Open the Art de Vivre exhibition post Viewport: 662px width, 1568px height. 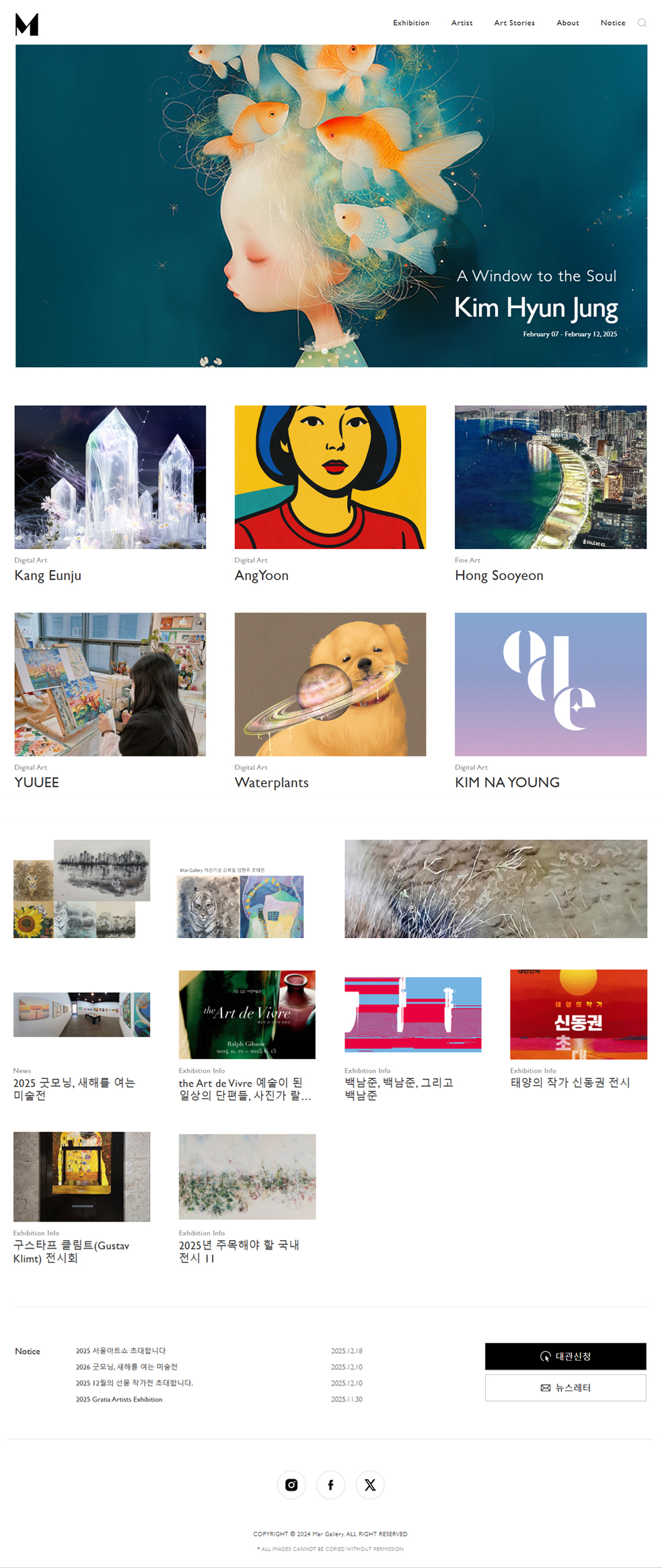point(245,1088)
